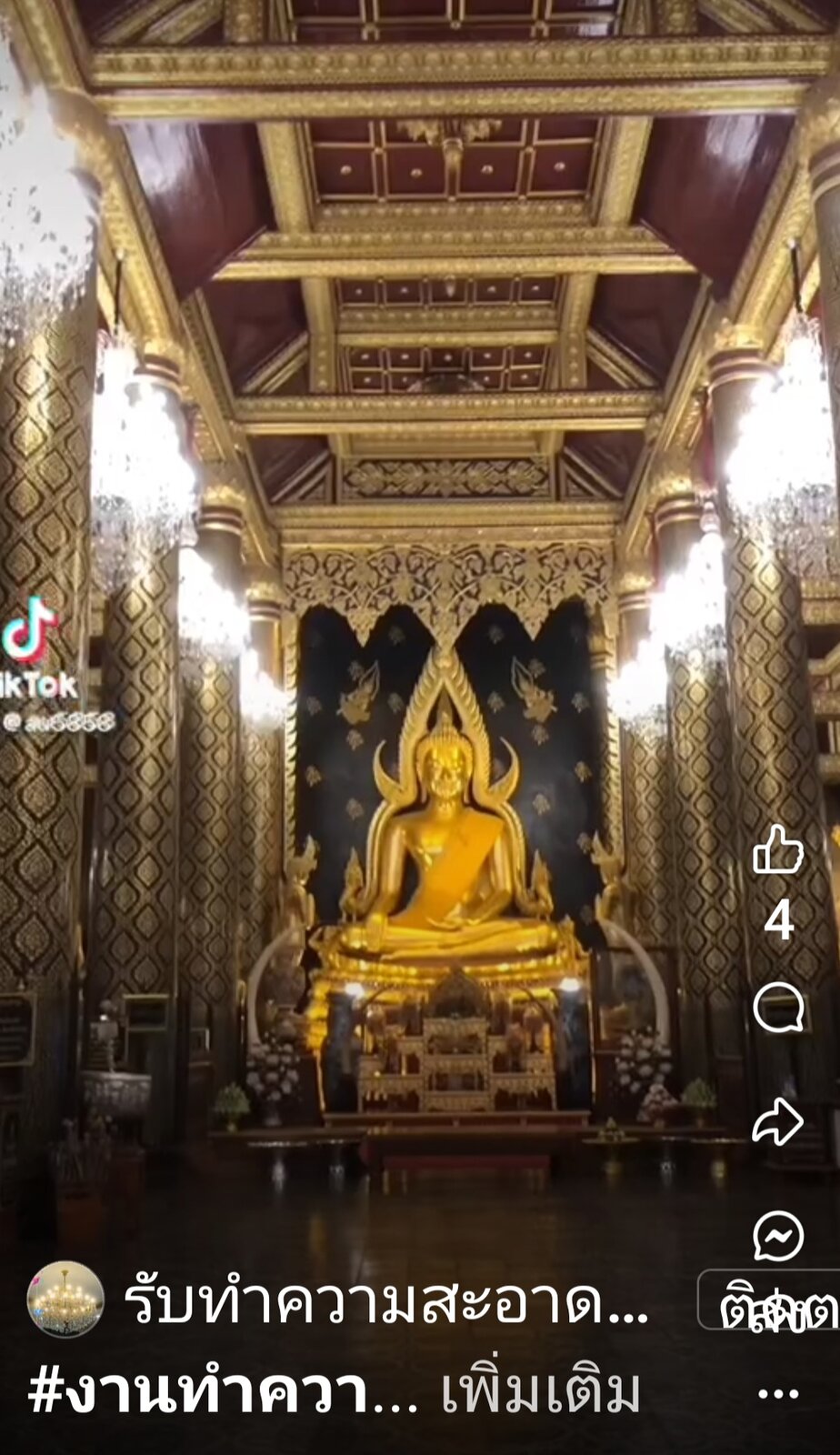Open the page รับทำความสะอาด… name
840x1455 pixels.
pos(386,1303)
